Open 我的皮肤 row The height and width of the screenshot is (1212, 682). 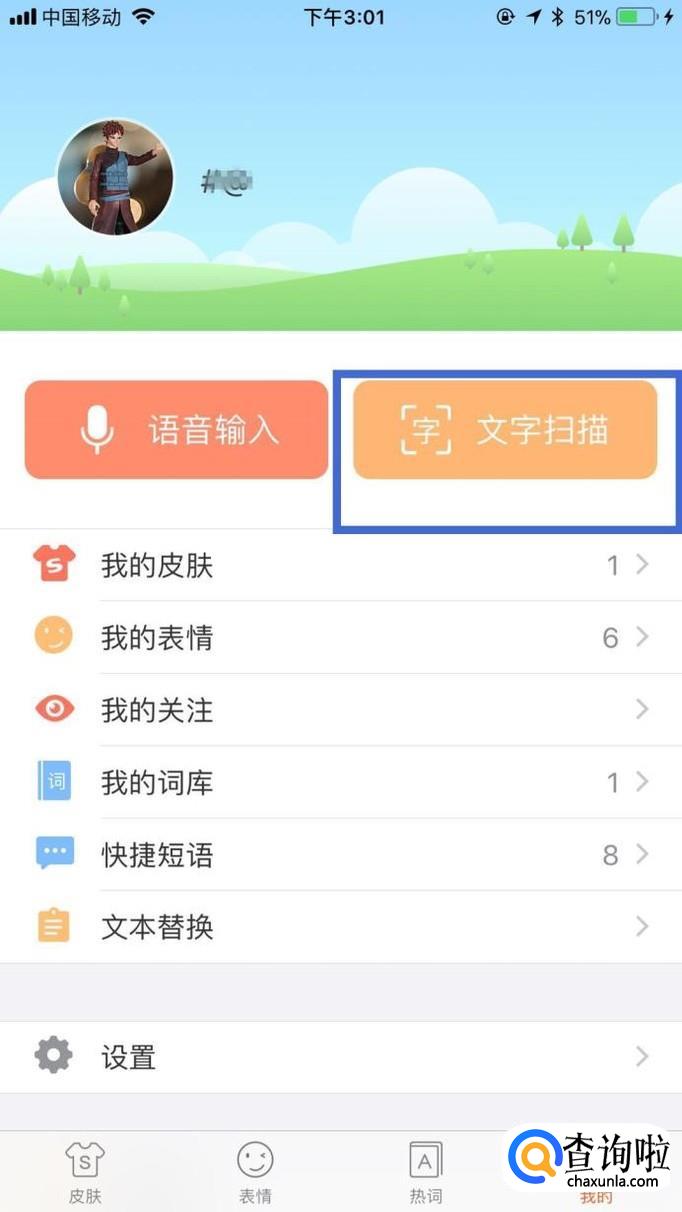(x=340, y=566)
